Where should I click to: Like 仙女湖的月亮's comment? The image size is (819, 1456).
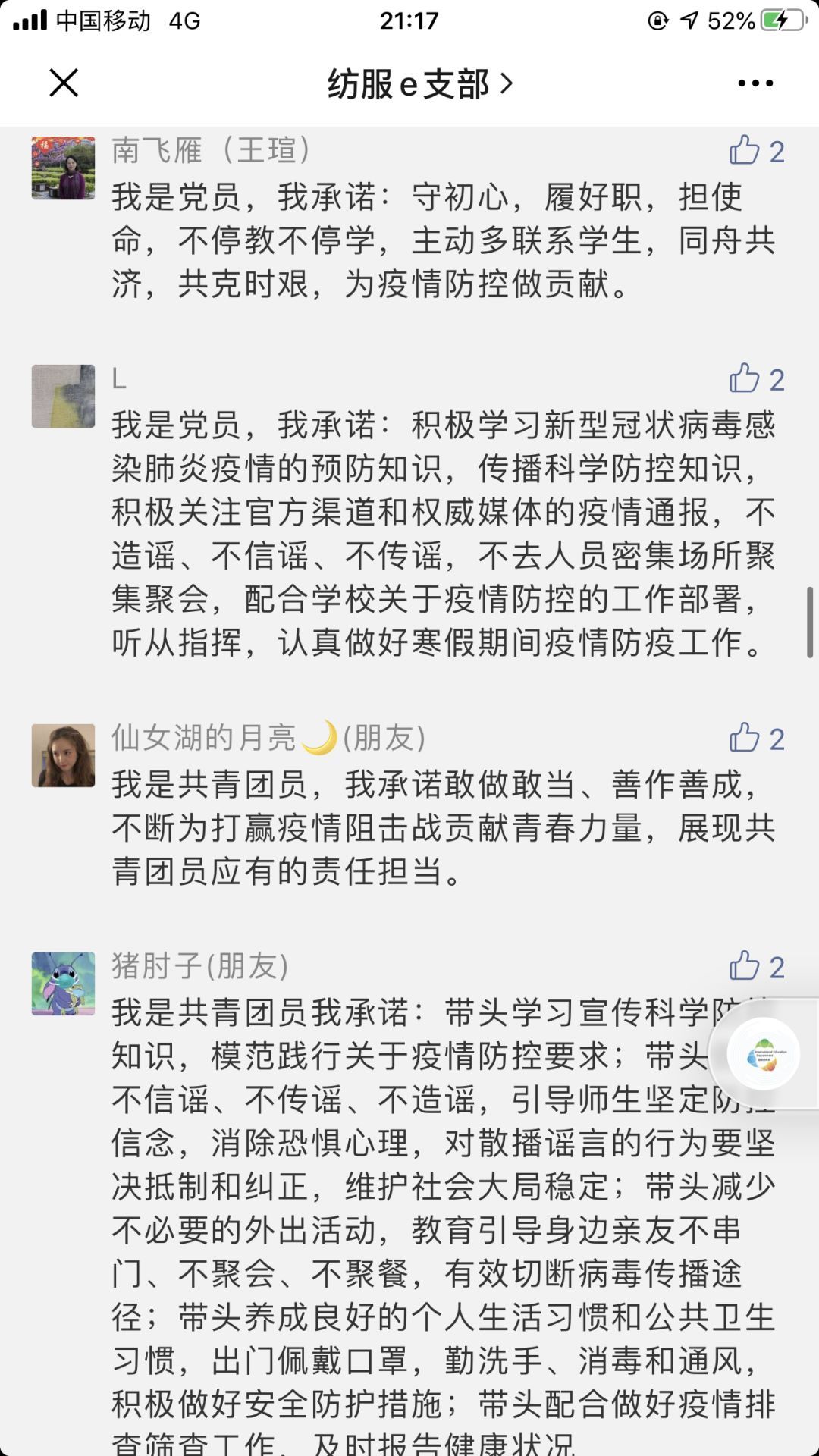point(745,738)
